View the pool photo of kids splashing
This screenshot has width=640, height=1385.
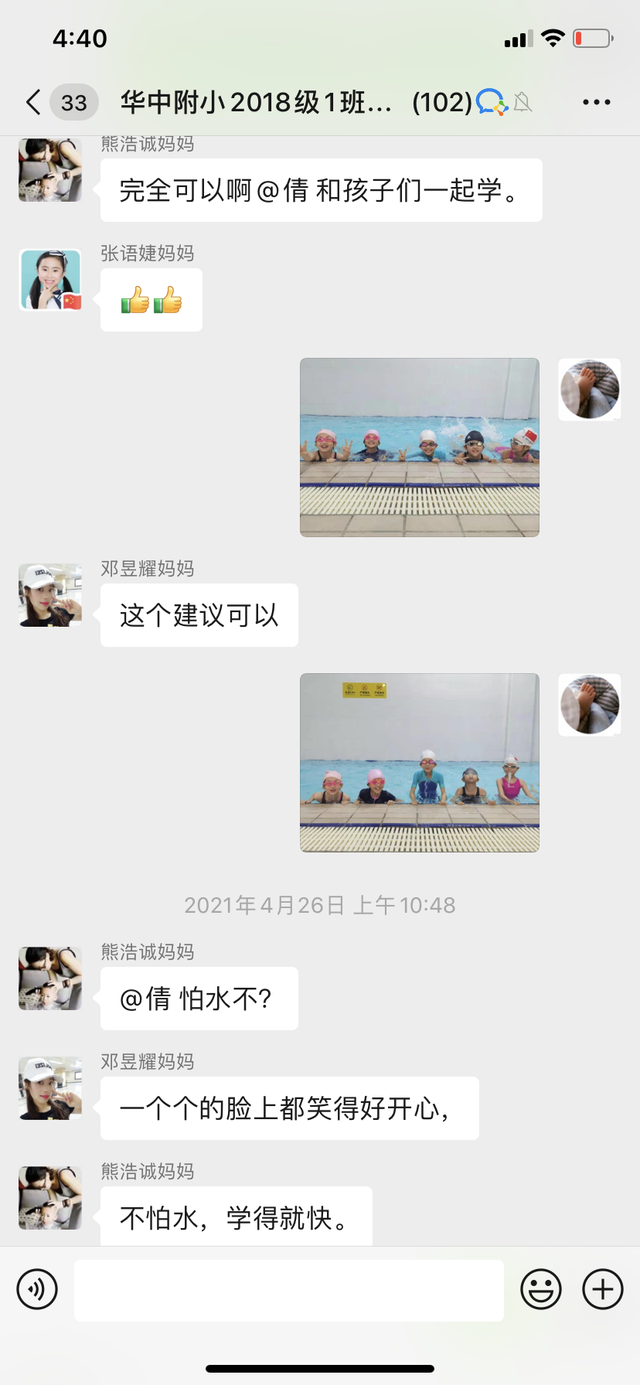click(x=419, y=447)
